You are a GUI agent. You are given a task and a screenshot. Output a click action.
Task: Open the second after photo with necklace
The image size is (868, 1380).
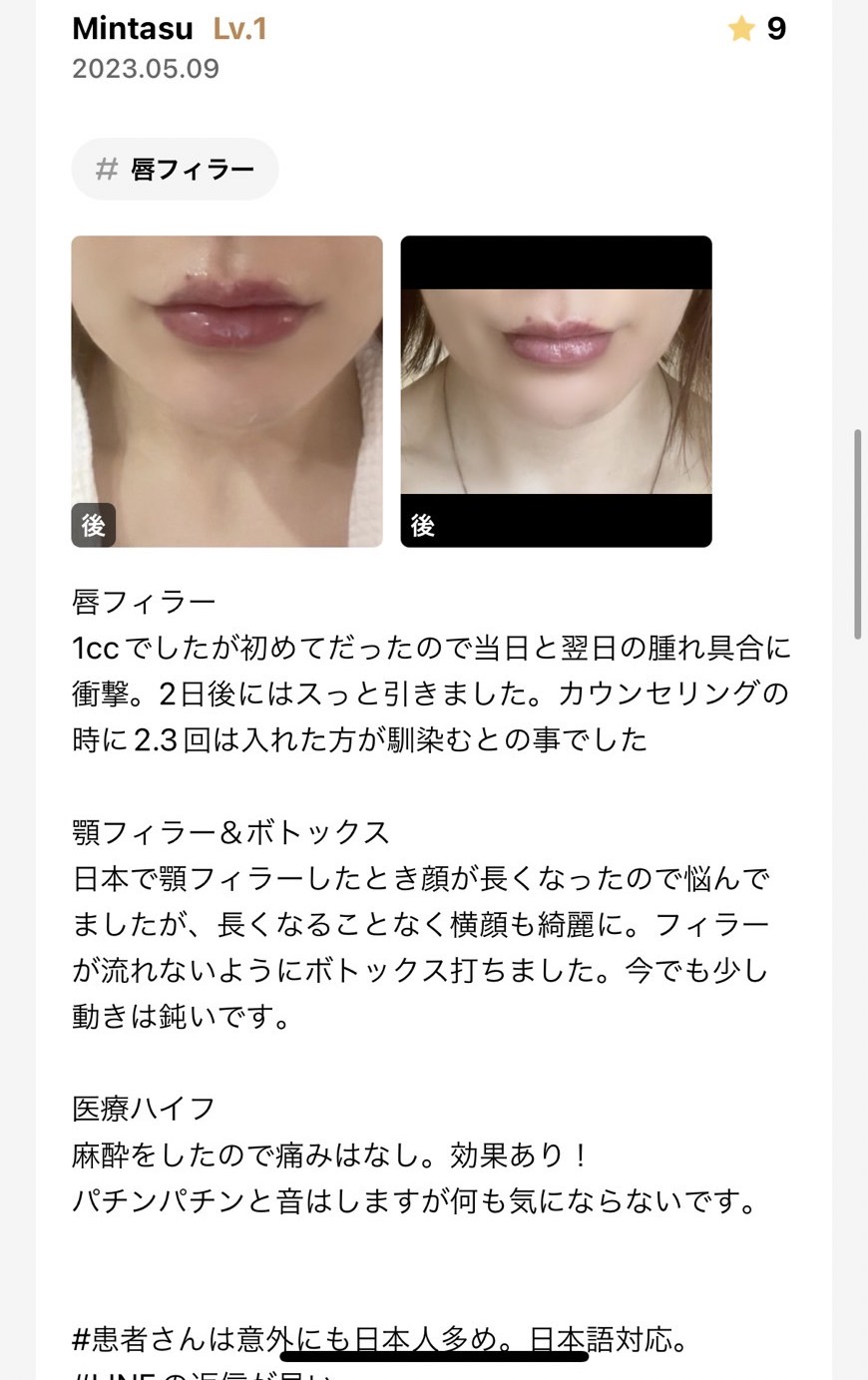(556, 391)
